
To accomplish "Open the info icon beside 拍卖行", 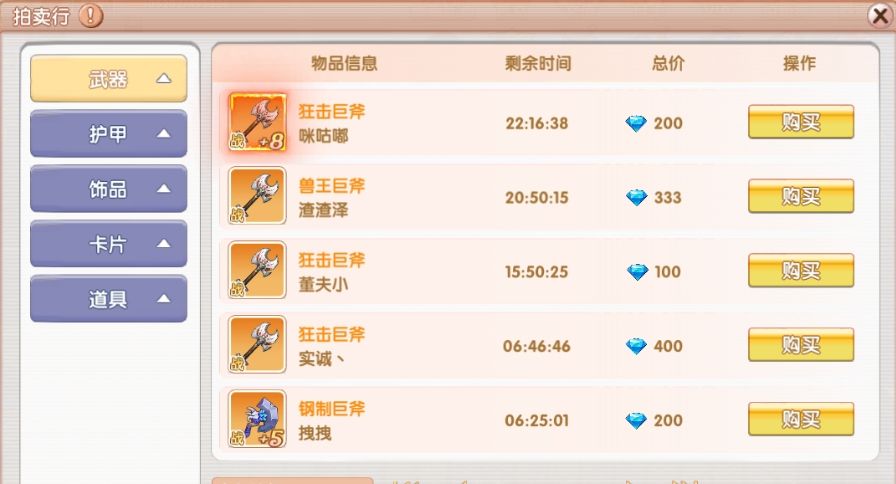I will click(x=91, y=15).
